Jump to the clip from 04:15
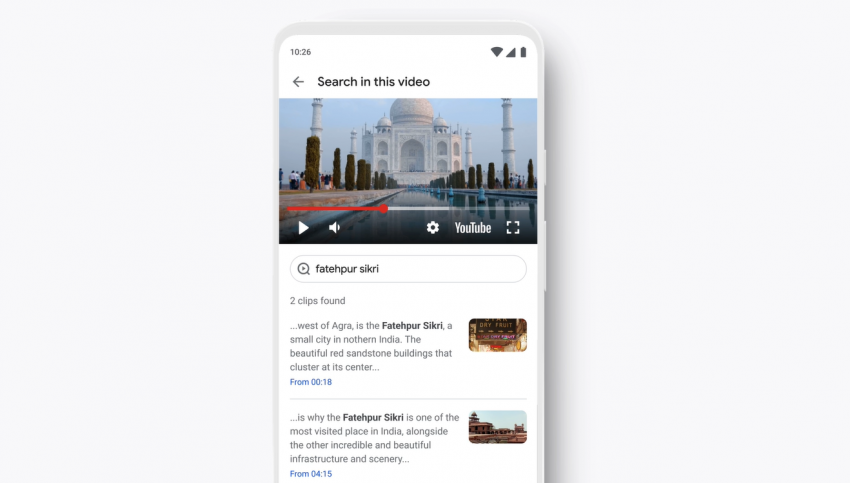850x483 pixels. pyautogui.click(x=310, y=473)
